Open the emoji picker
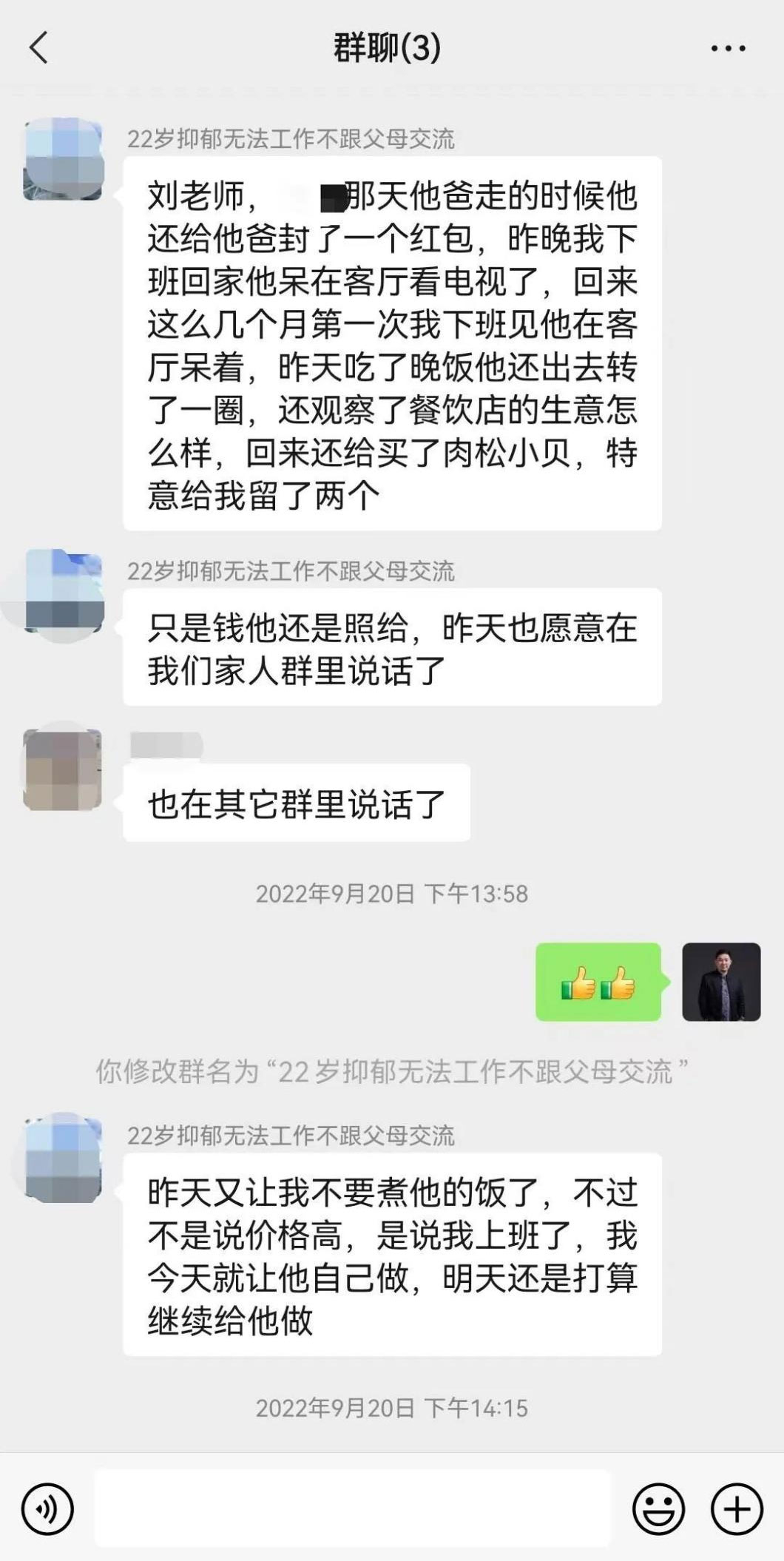The image size is (784, 1561). click(x=658, y=1508)
